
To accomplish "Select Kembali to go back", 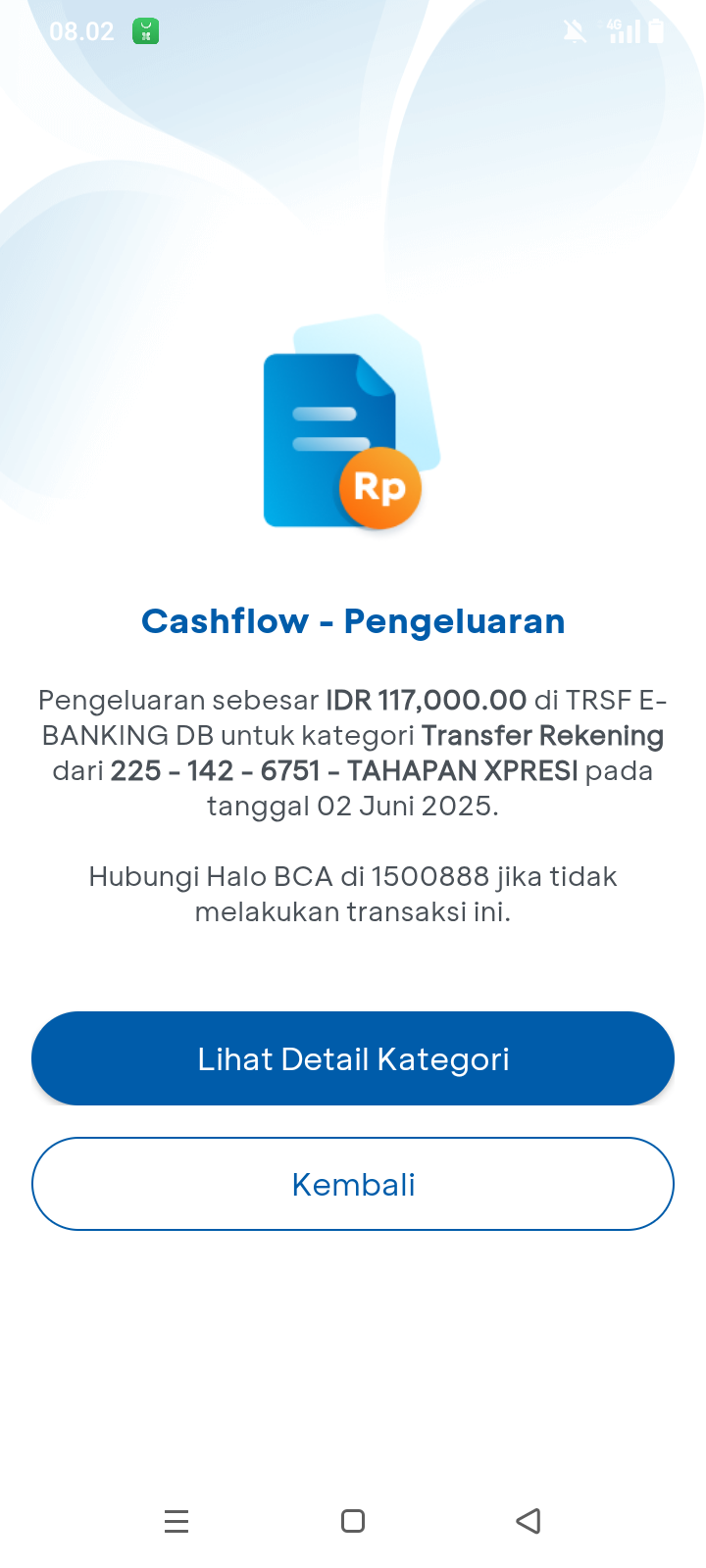I will pyautogui.click(x=353, y=1184).
